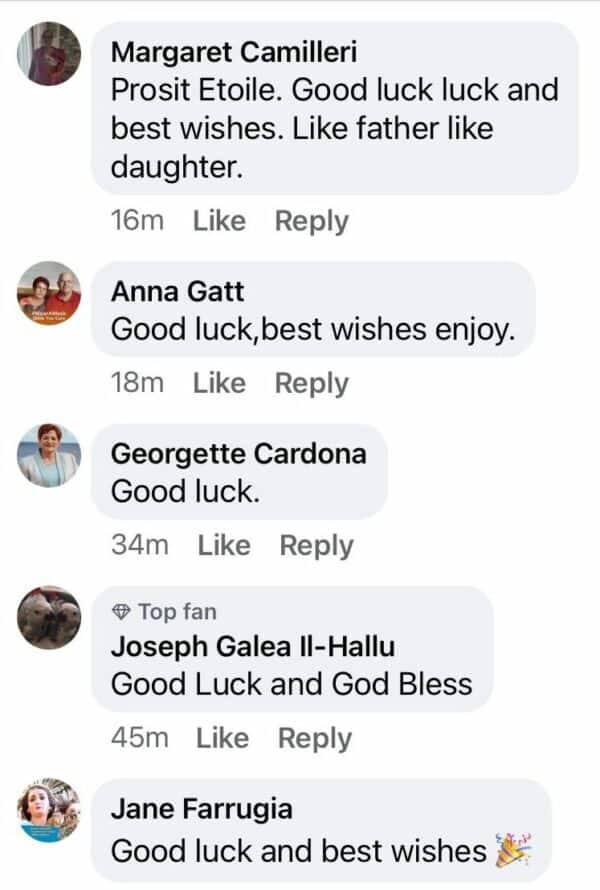Like Joseph Galea Il-Hallu's comment
This screenshot has height=890, width=600.
coord(222,738)
